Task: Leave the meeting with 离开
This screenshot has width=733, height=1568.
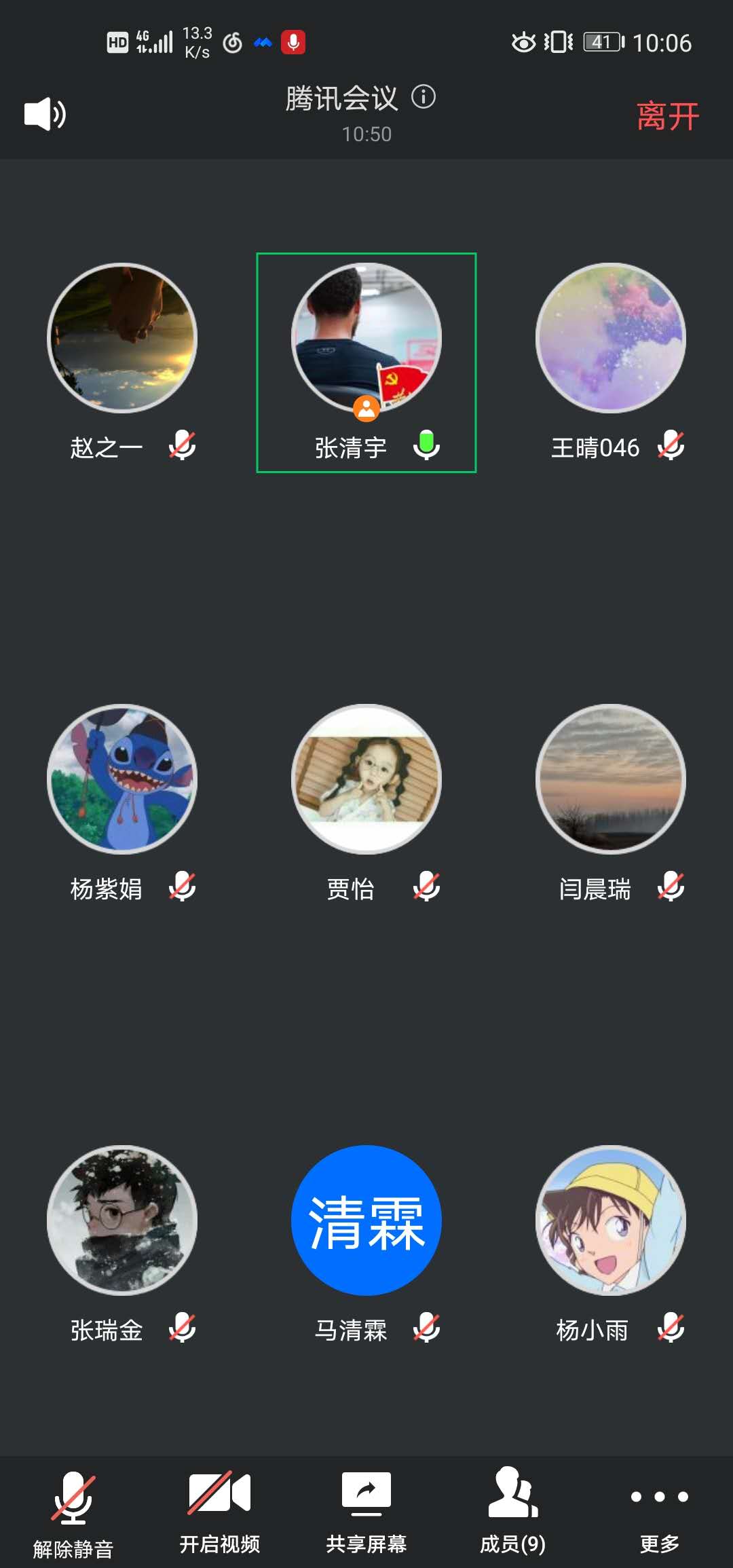Action: [x=667, y=116]
